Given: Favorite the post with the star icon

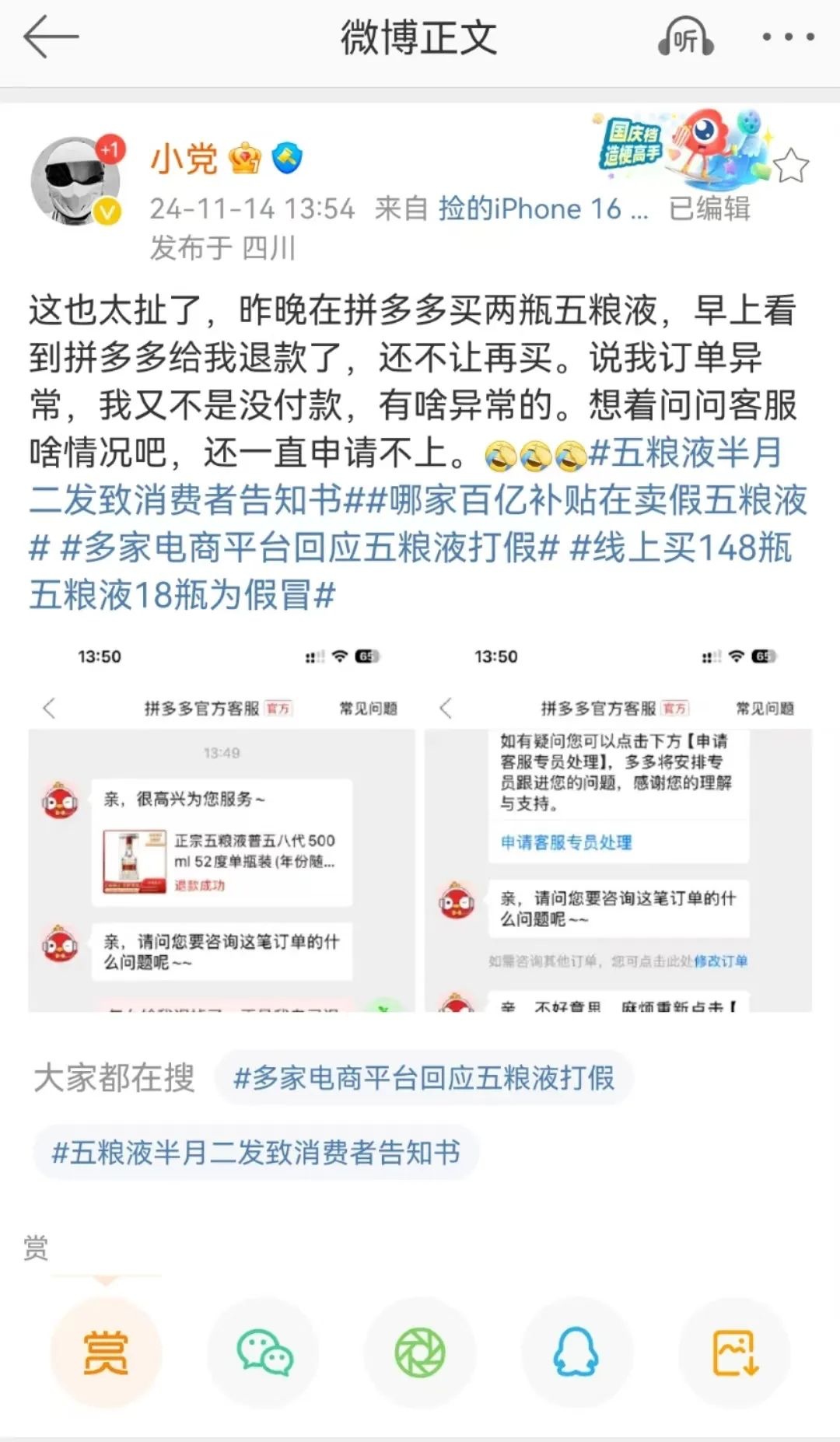Looking at the screenshot, I should 791,166.
